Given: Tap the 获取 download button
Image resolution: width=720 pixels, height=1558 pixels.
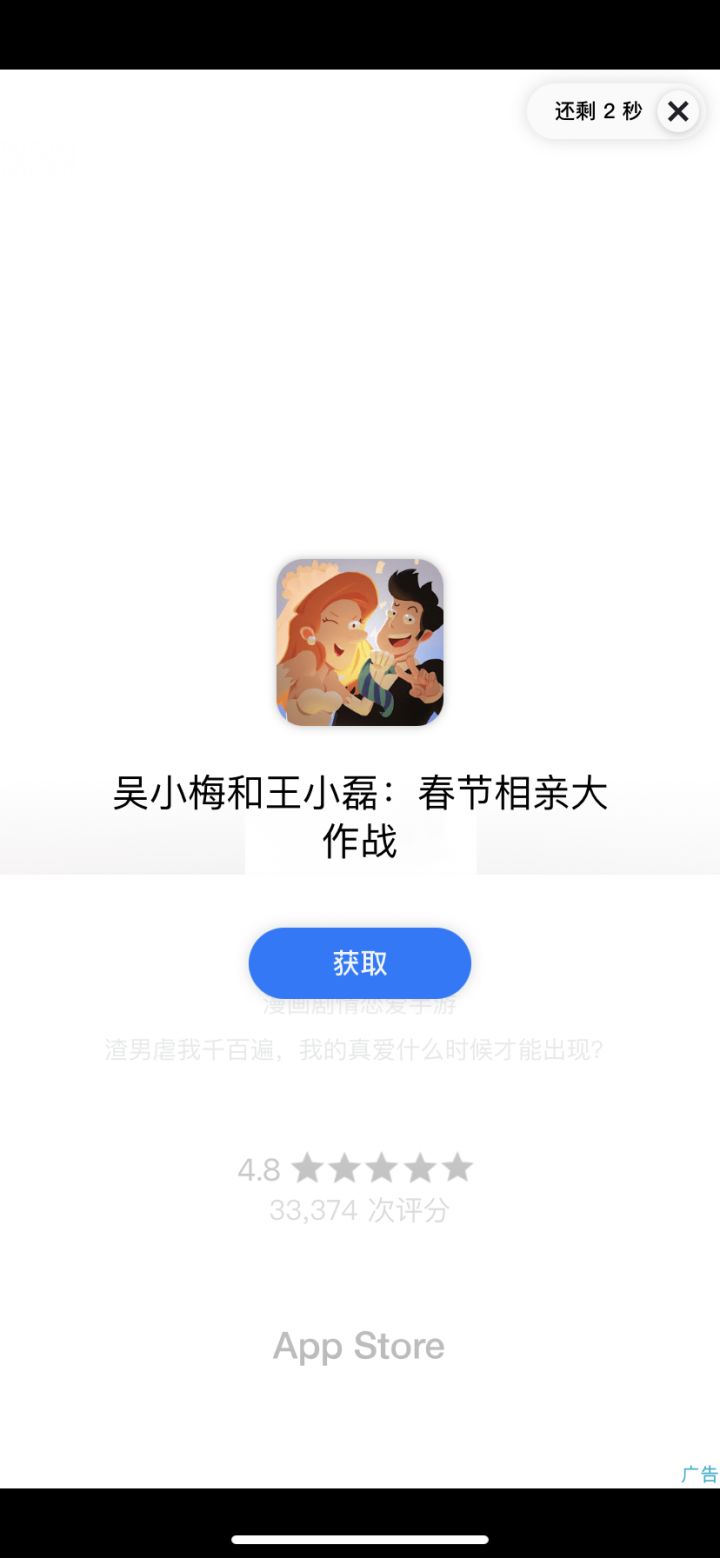Looking at the screenshot, I should point(360,962).
